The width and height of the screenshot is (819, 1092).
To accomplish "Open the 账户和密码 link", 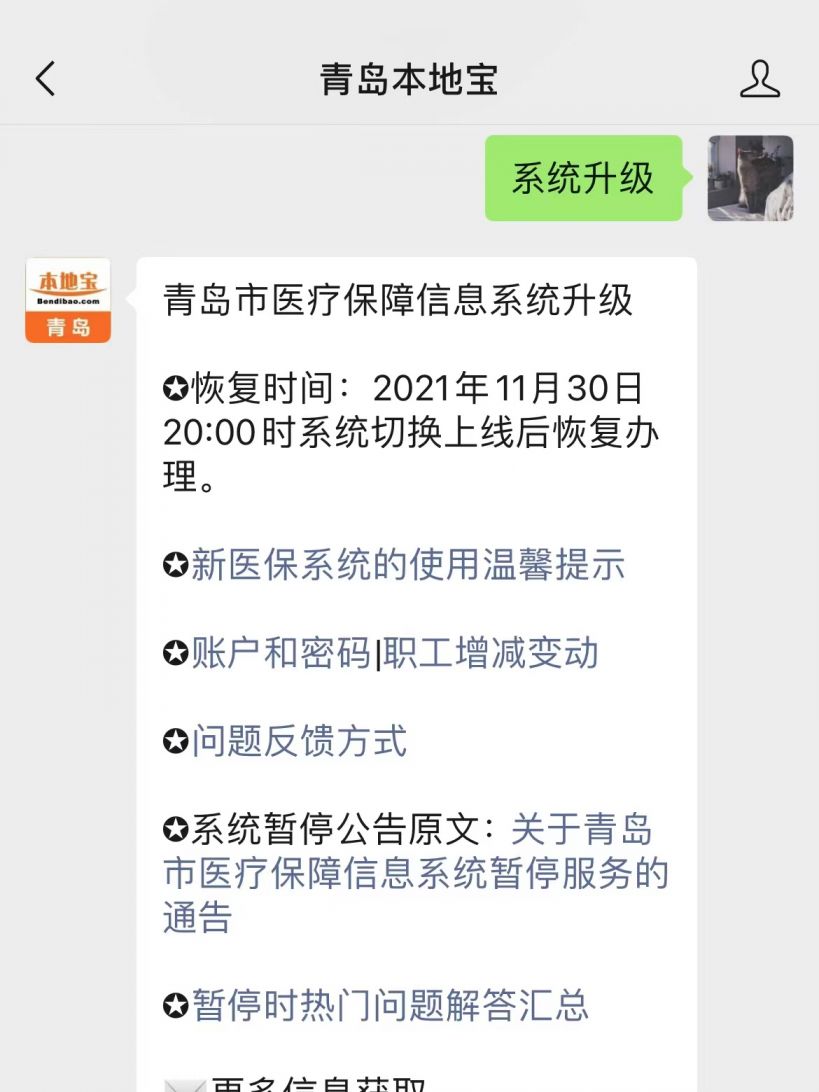I will 281,653.
